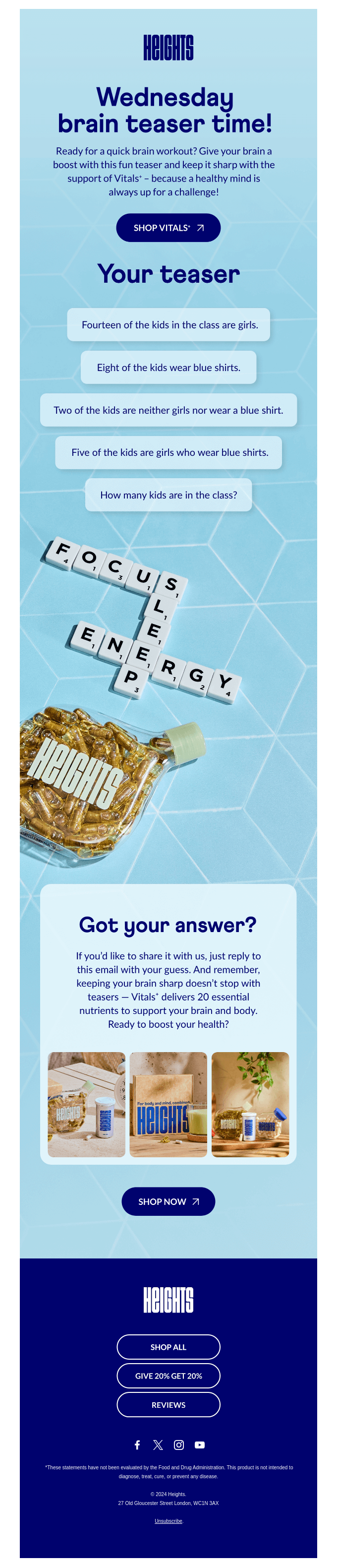Open the SHOP ALL footer button
The image size is (337, 1568).
168,1346
